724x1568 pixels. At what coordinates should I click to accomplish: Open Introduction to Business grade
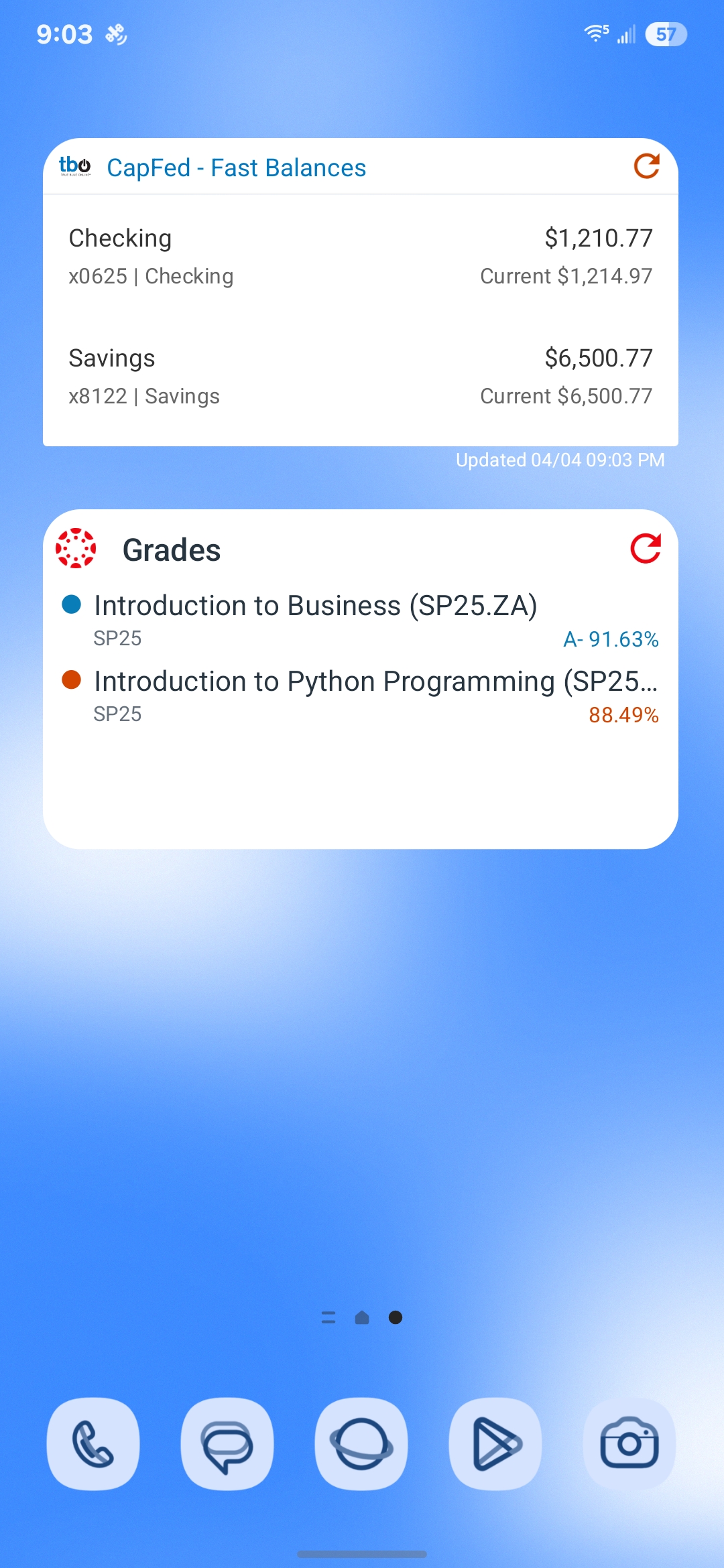[x=361, y=620]
